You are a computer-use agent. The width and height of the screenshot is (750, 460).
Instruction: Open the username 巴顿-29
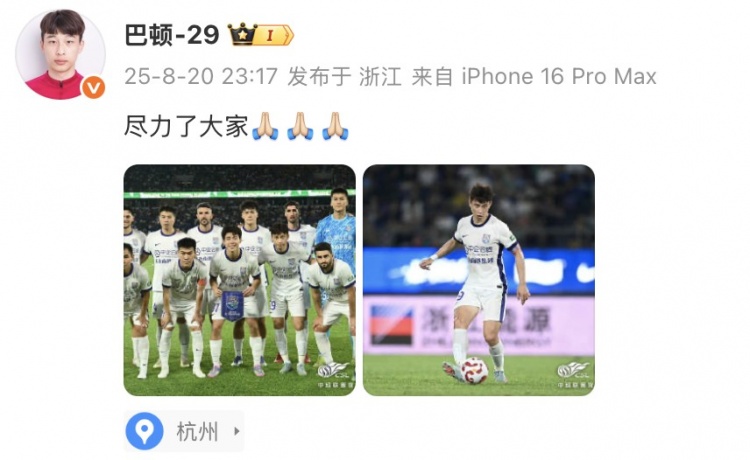[x=170, y=35]
